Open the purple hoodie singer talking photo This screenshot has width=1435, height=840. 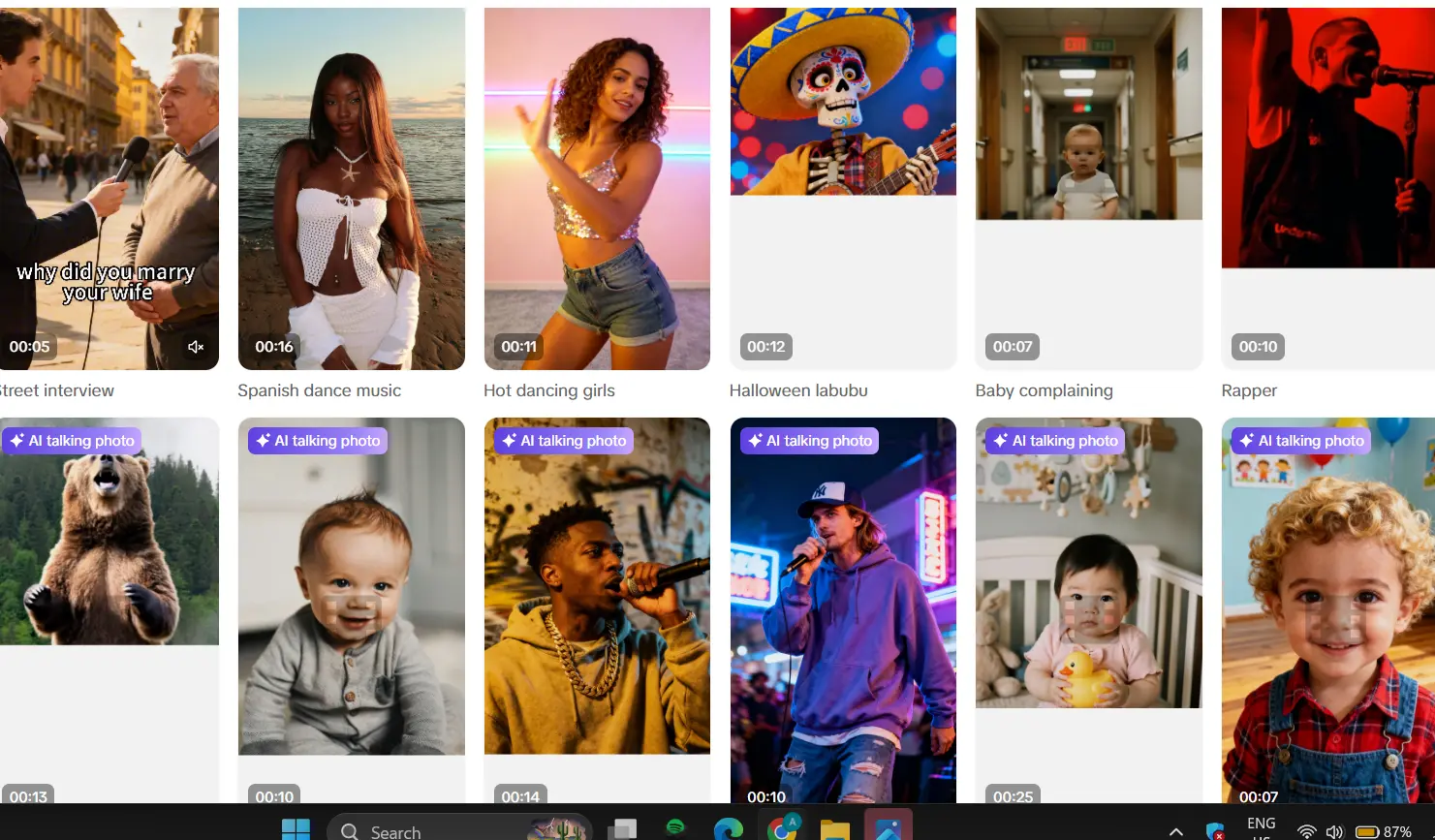pos(843,610)
